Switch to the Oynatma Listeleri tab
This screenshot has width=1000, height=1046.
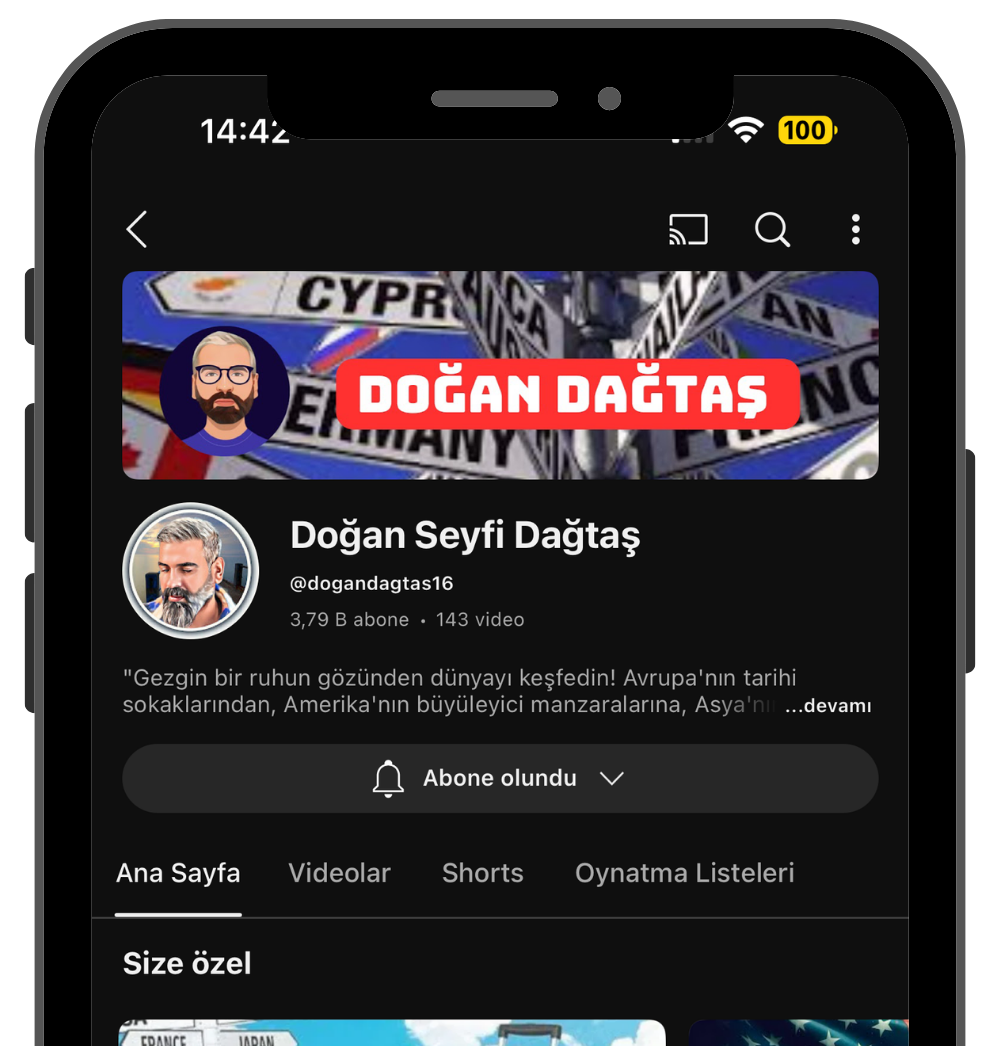[x=684, y=873]
